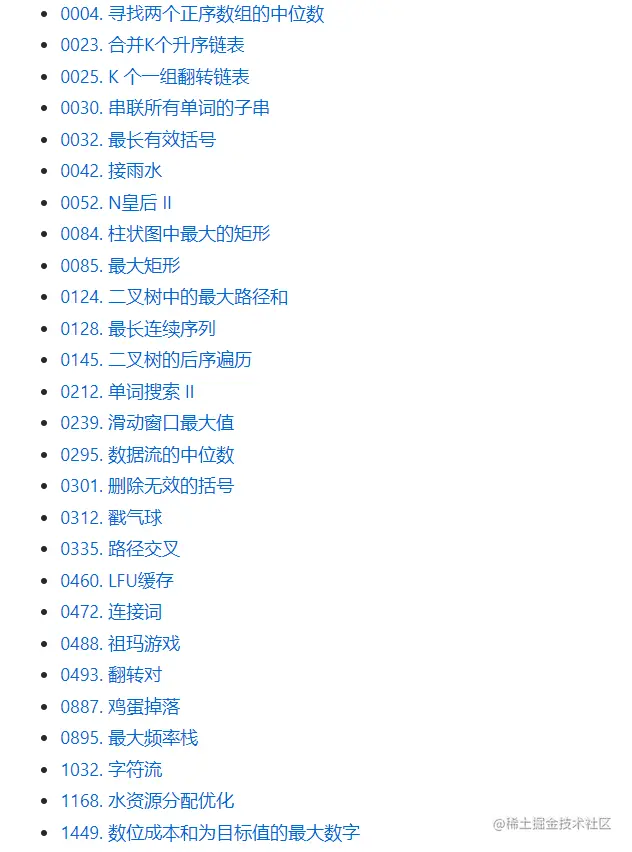The height and width of the screenshot is (852, 632).
Task: Open 0145. 二叉树的后序遍历
Action: click(x=156, y=360)
